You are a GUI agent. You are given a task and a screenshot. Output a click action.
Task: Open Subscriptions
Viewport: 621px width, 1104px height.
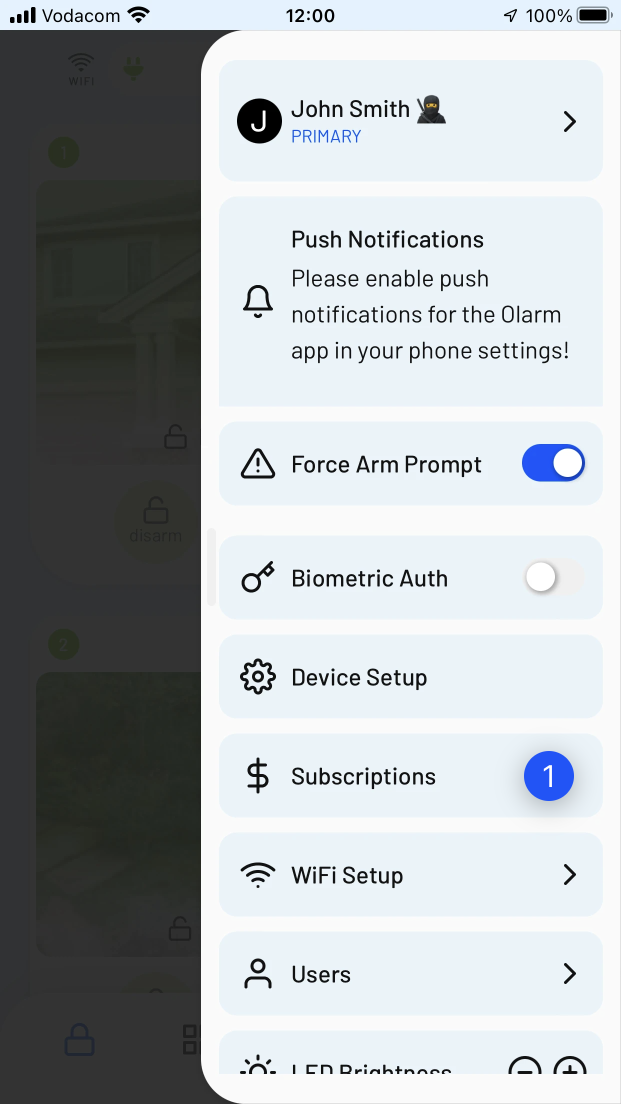coord(410,776)
